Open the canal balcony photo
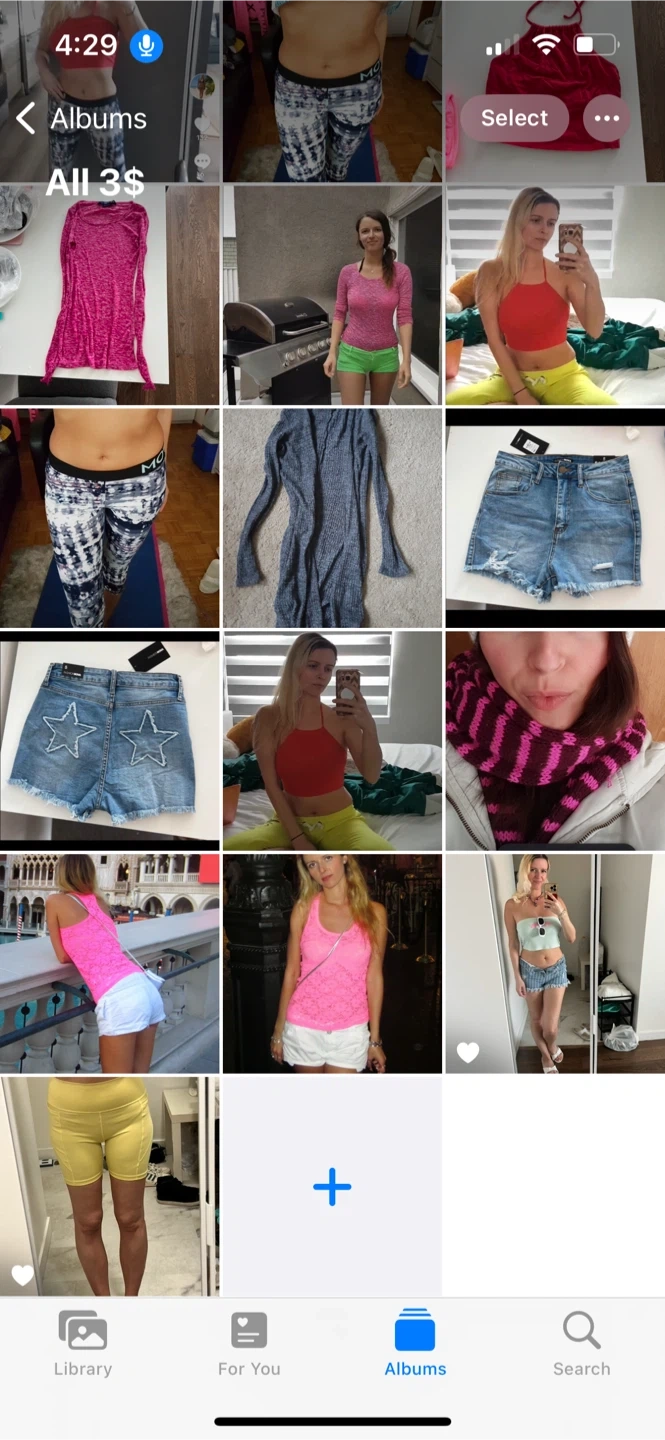 tap(109, 963)
